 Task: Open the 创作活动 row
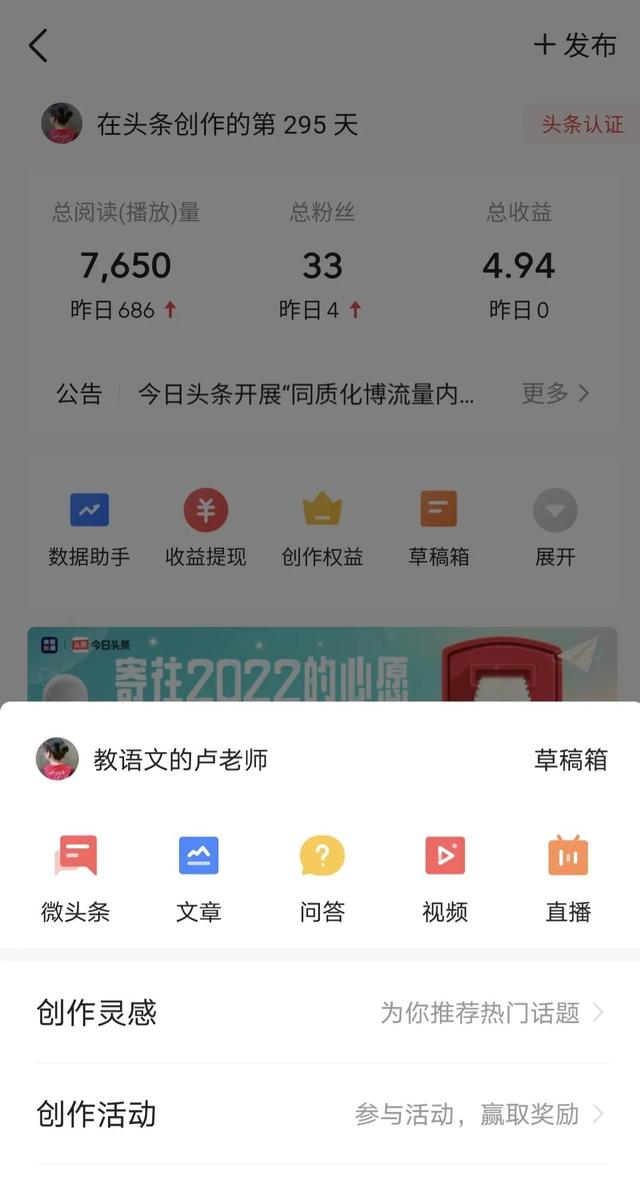[x=320, y=1114]
